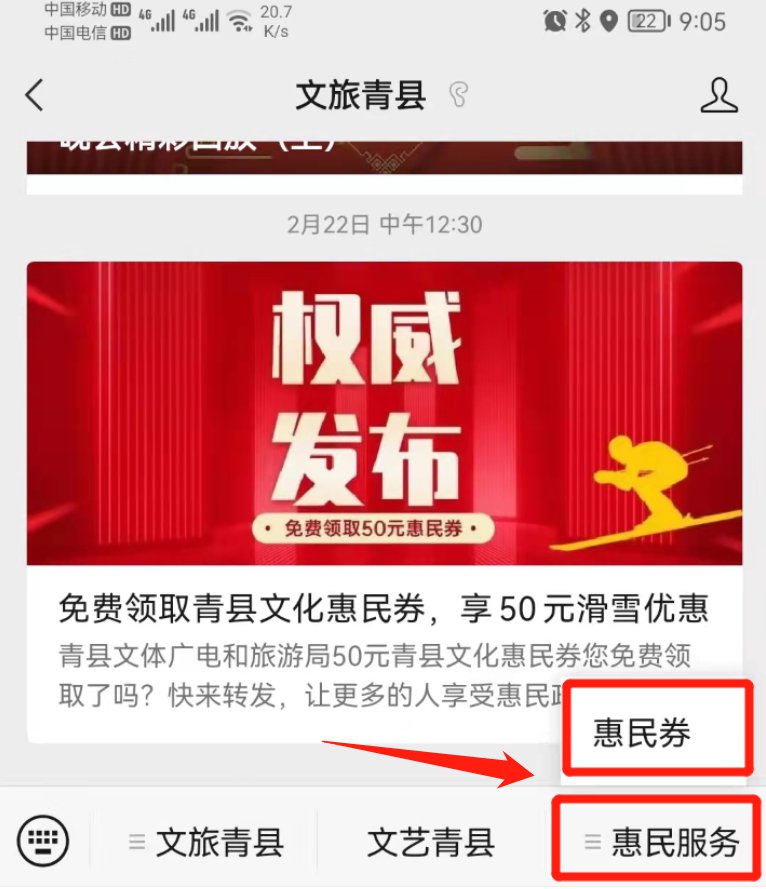The width and height of the screenshot is (766, 889).
Task: Go back from 文旅青县 account page
Action: point(35,96)
